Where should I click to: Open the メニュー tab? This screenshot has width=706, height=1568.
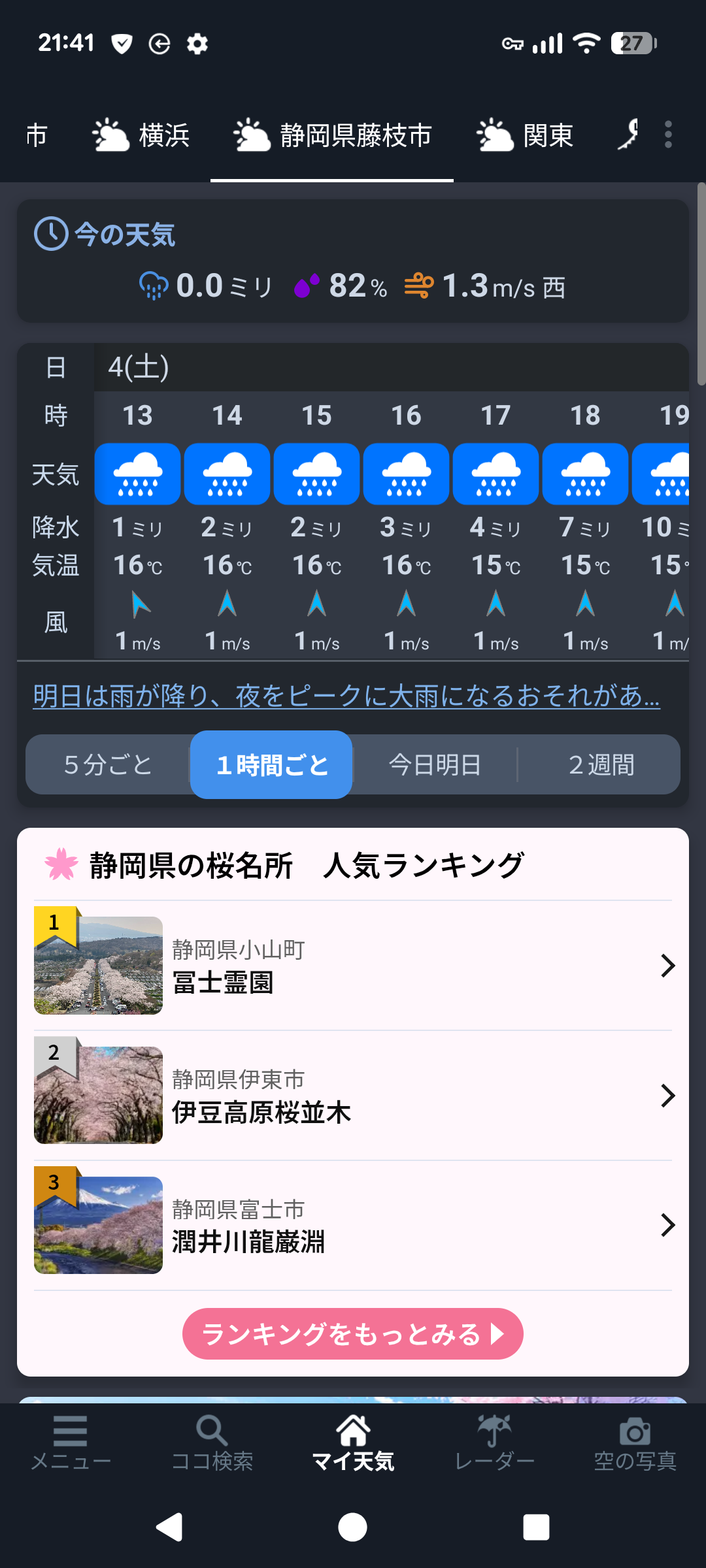pos(71,1444)
